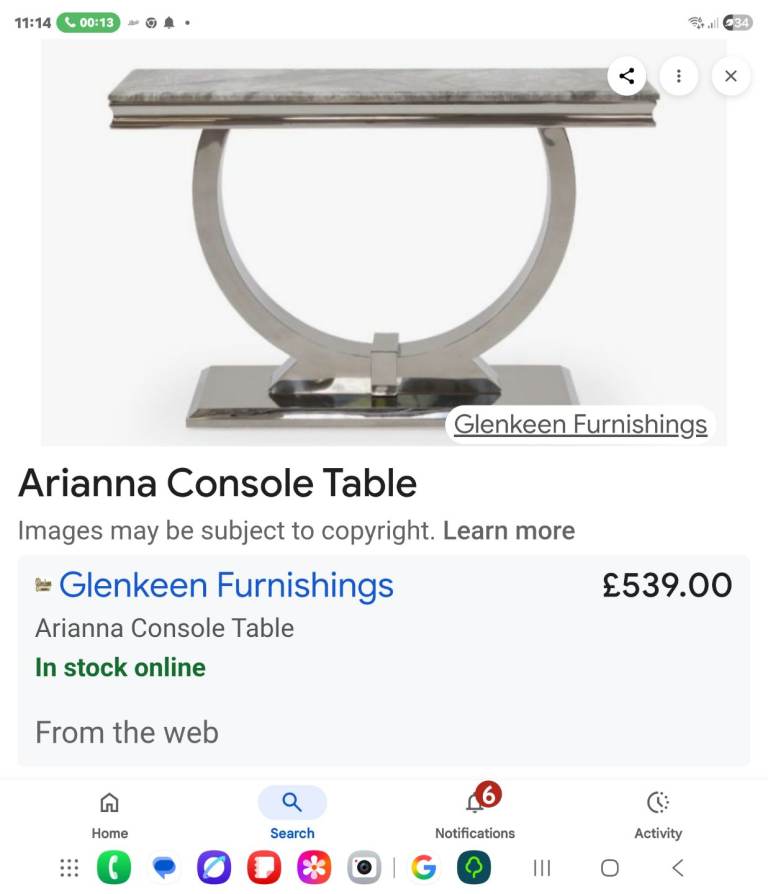Show recent apps from the navigation bar
This screenshot has height=894, width=768.
coord(542,868)
